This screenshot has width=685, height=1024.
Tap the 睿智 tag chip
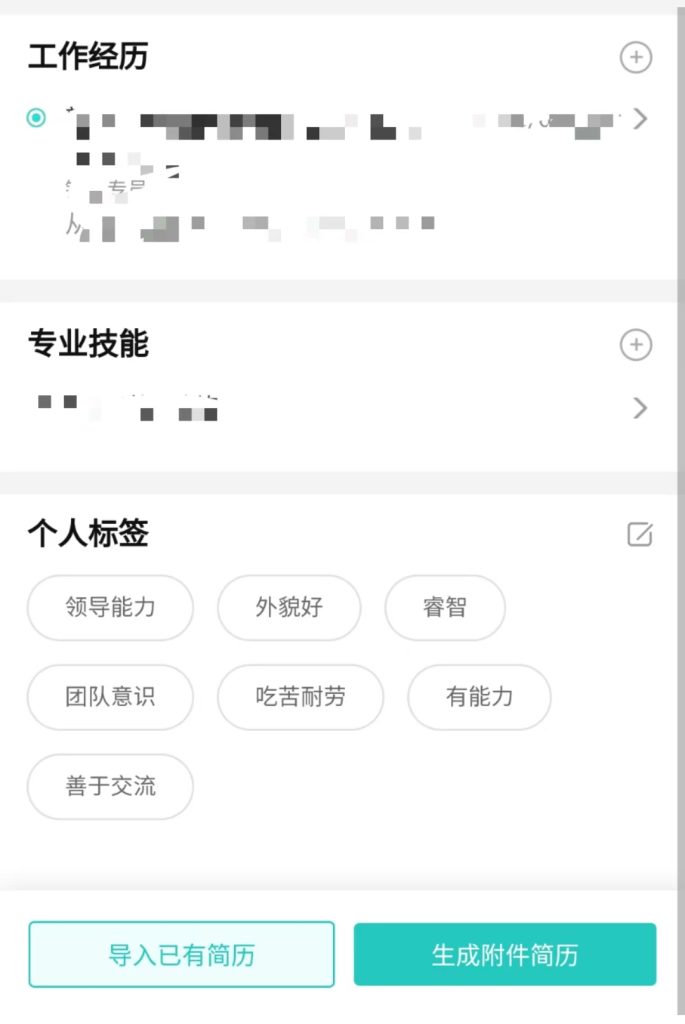445,607
